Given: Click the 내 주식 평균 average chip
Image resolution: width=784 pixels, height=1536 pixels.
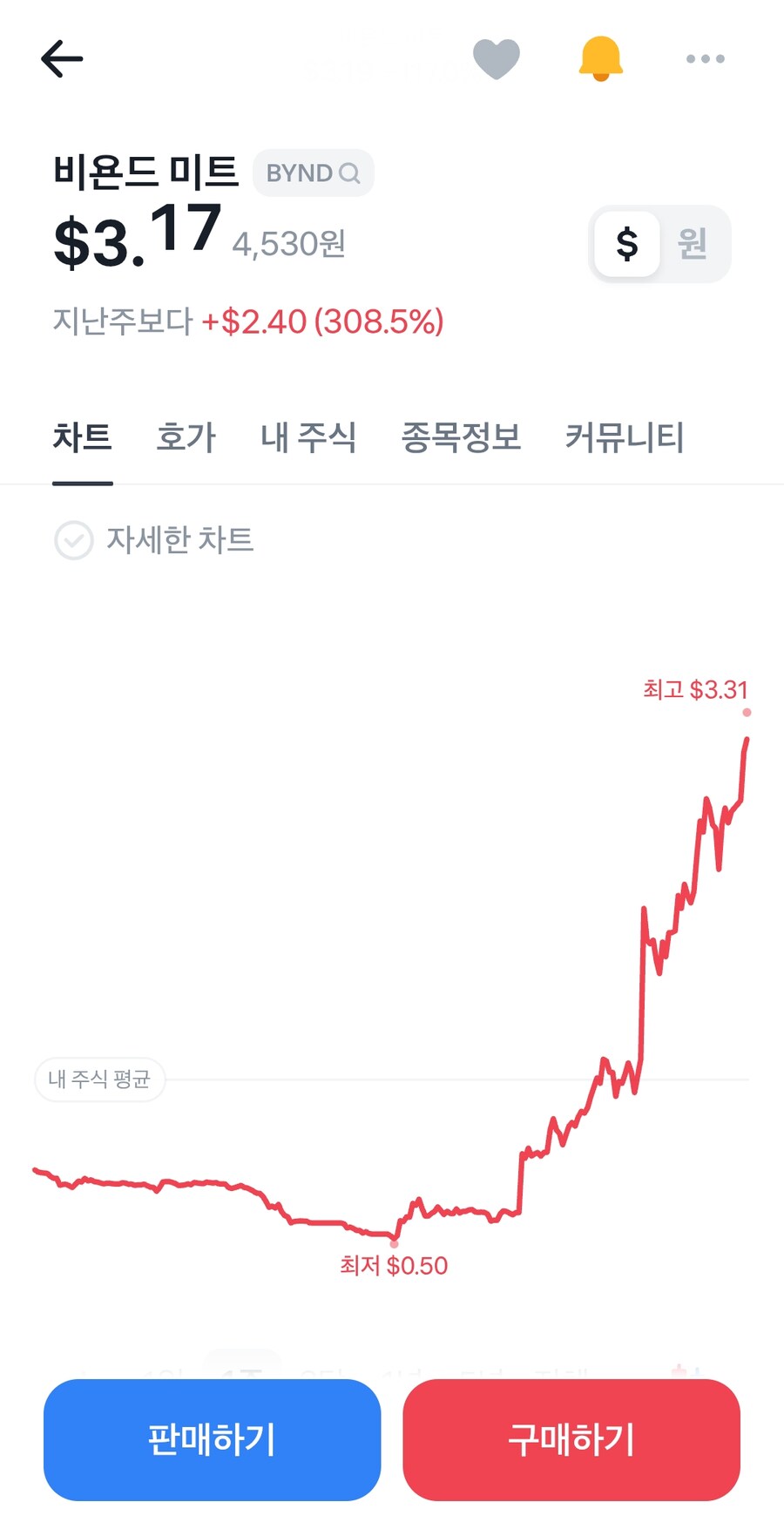Looking at the screenshot, I should coord(99,1079).
